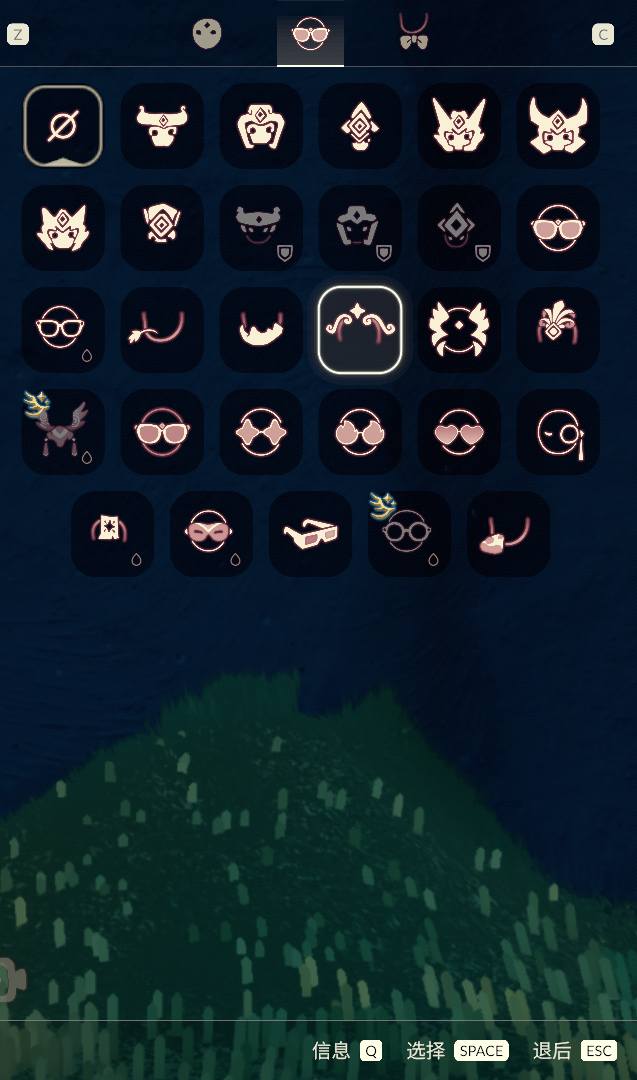This screenshot has width=637, height=1080.
Task: Switch to the mask category tab
Action: [207, 34]
